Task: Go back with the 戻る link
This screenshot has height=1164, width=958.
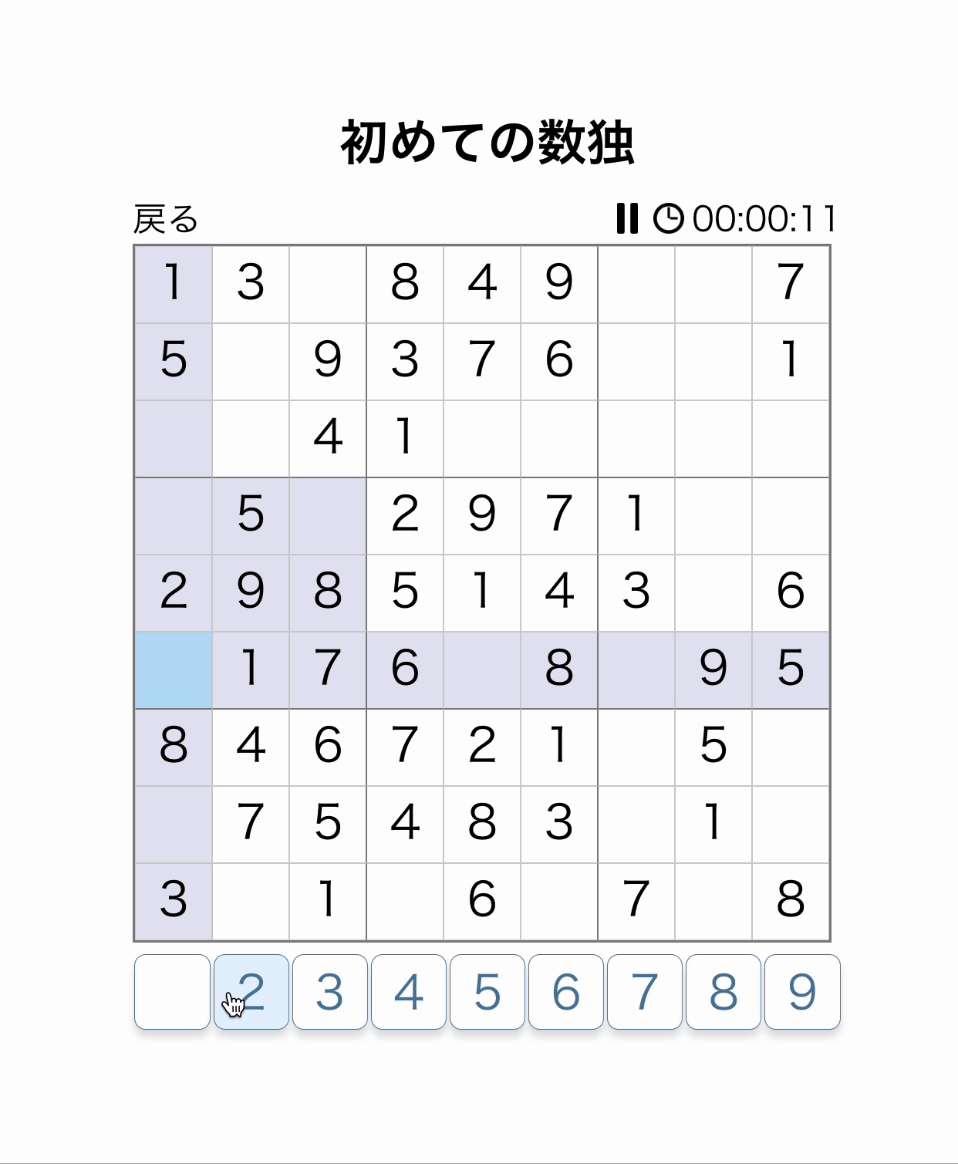Action: pyautogui.click(x=166, y=219)
